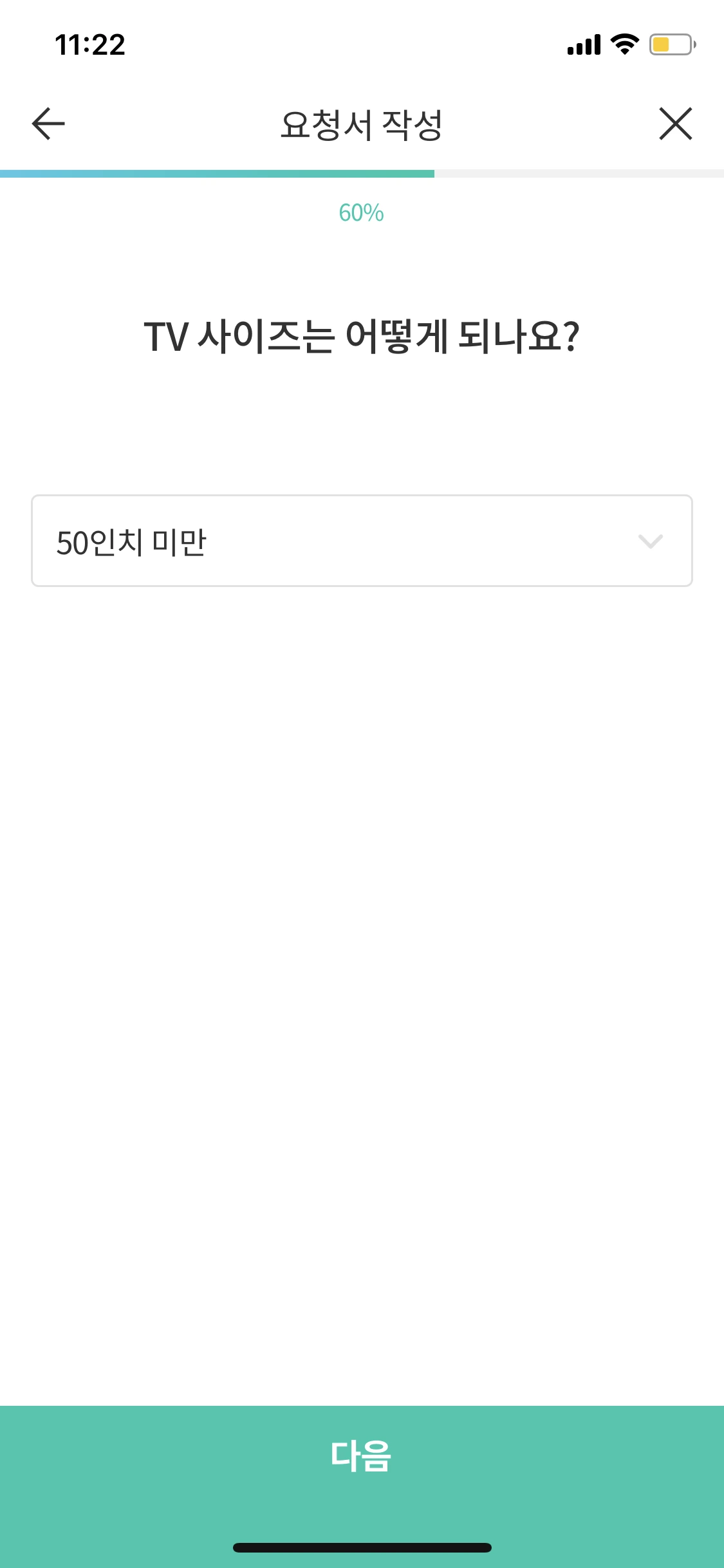Tap the home indicator bar at the bottom
This screenshot has height=1568, width=724.
(362, 1547)
